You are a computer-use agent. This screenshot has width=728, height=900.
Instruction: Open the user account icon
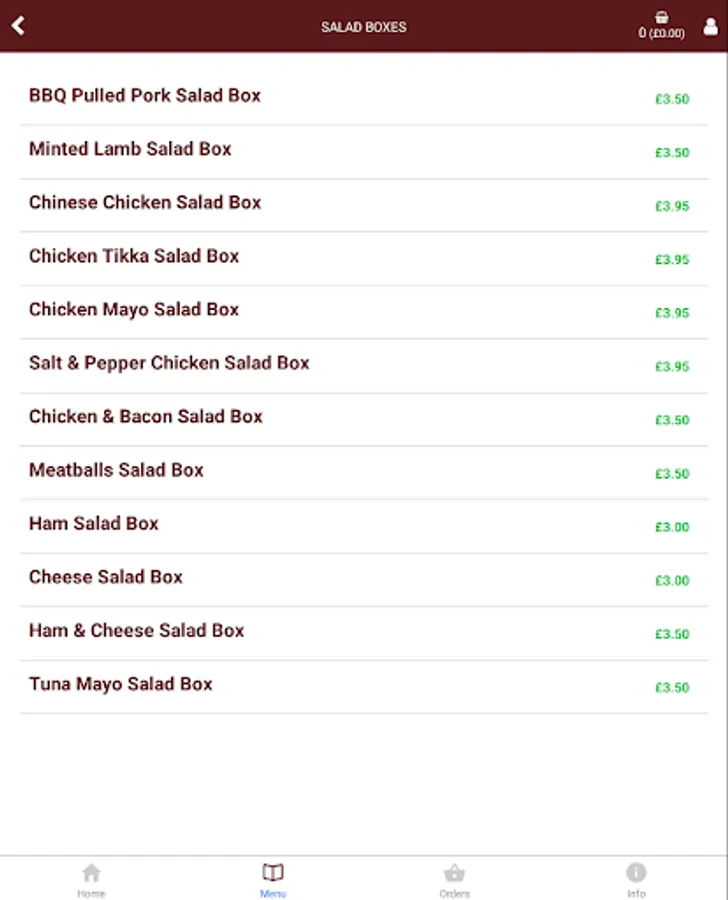710,26
